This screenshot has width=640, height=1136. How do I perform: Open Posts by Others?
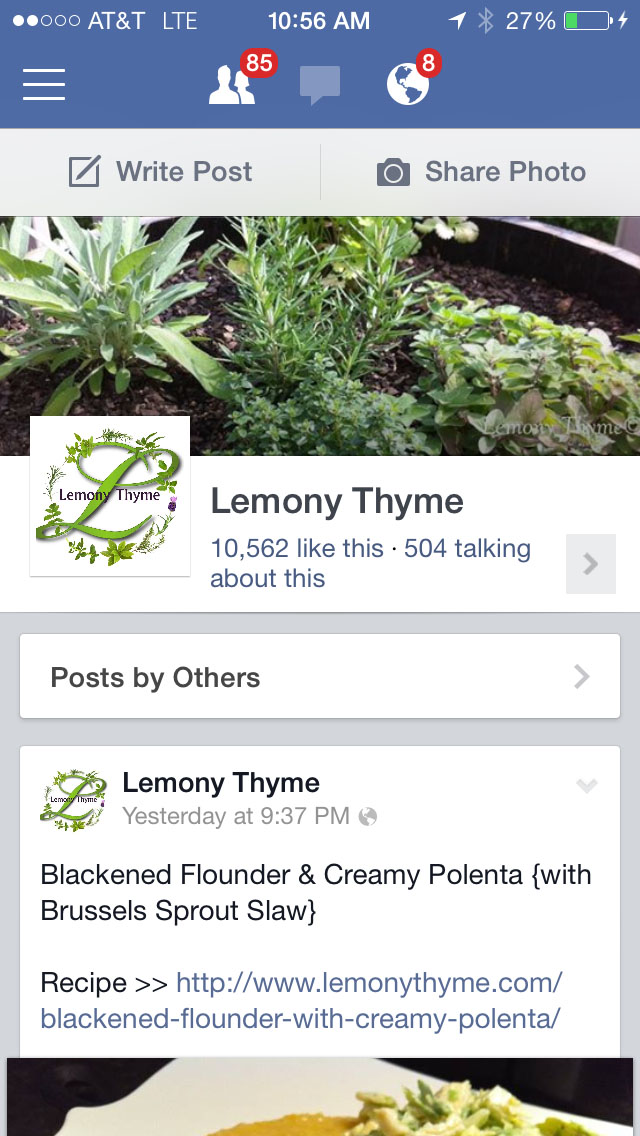pos(320,677)
